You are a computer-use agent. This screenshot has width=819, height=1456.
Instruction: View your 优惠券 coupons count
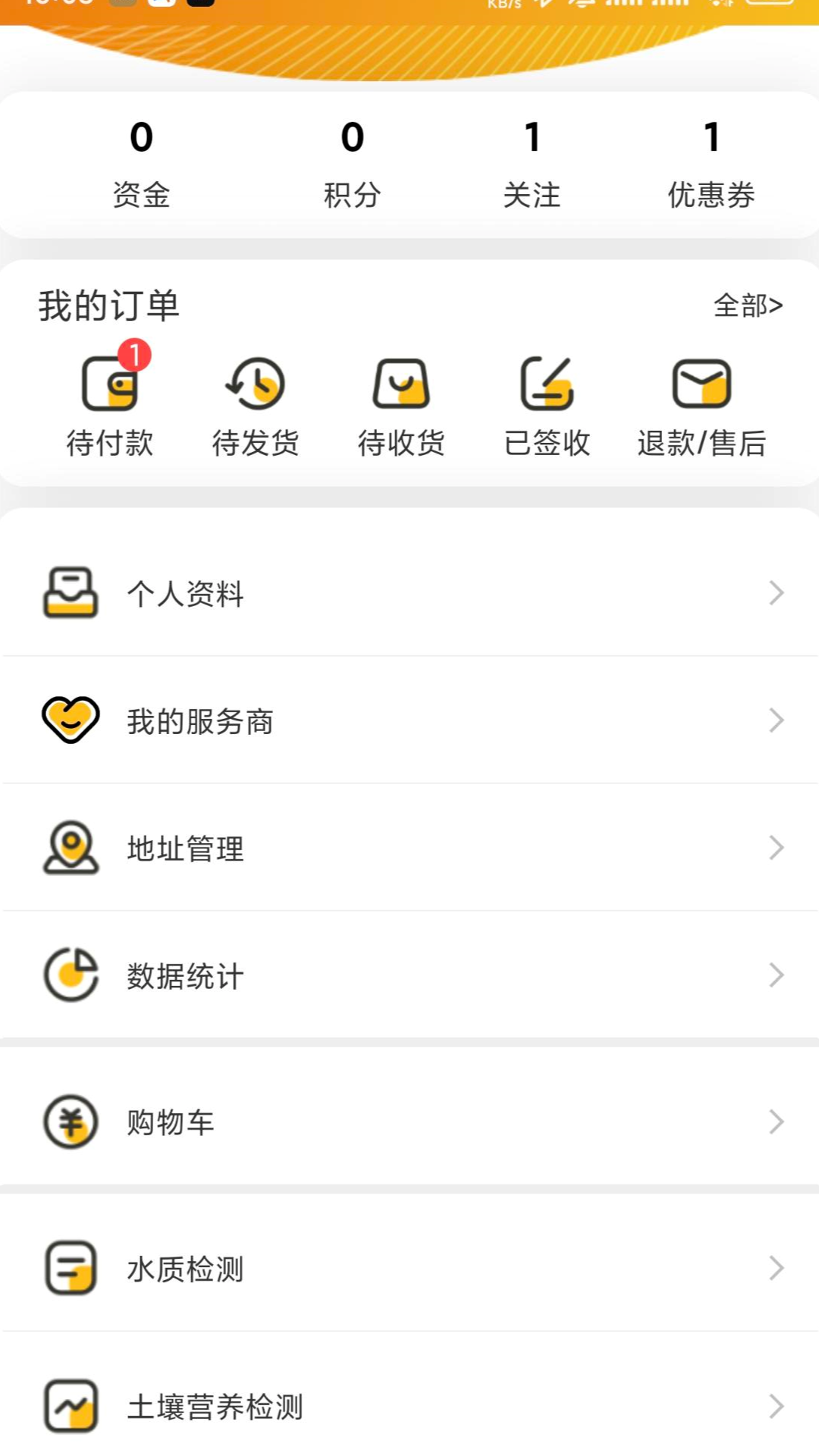click(711, 163)
